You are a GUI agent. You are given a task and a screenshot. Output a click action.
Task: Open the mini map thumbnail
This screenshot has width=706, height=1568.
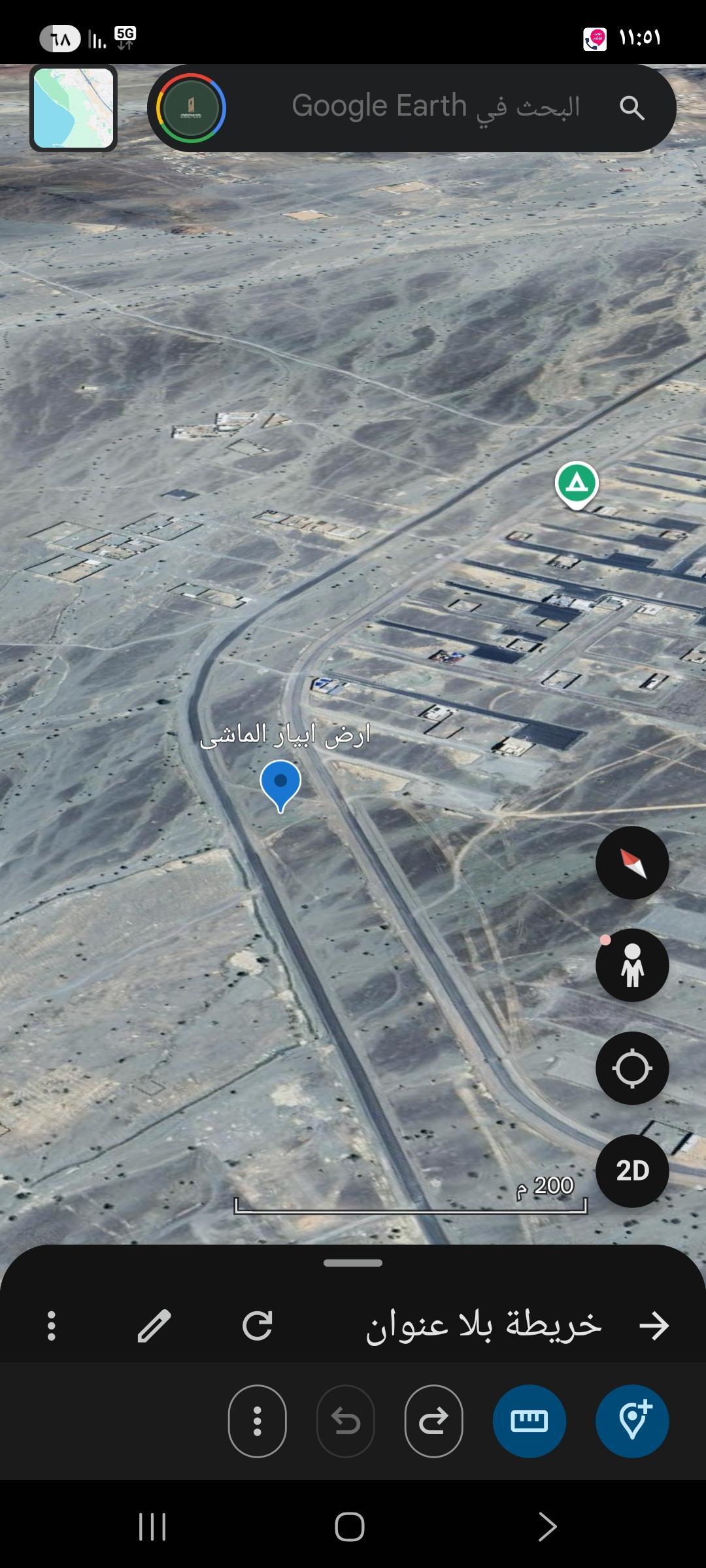(x=73, y=108)
